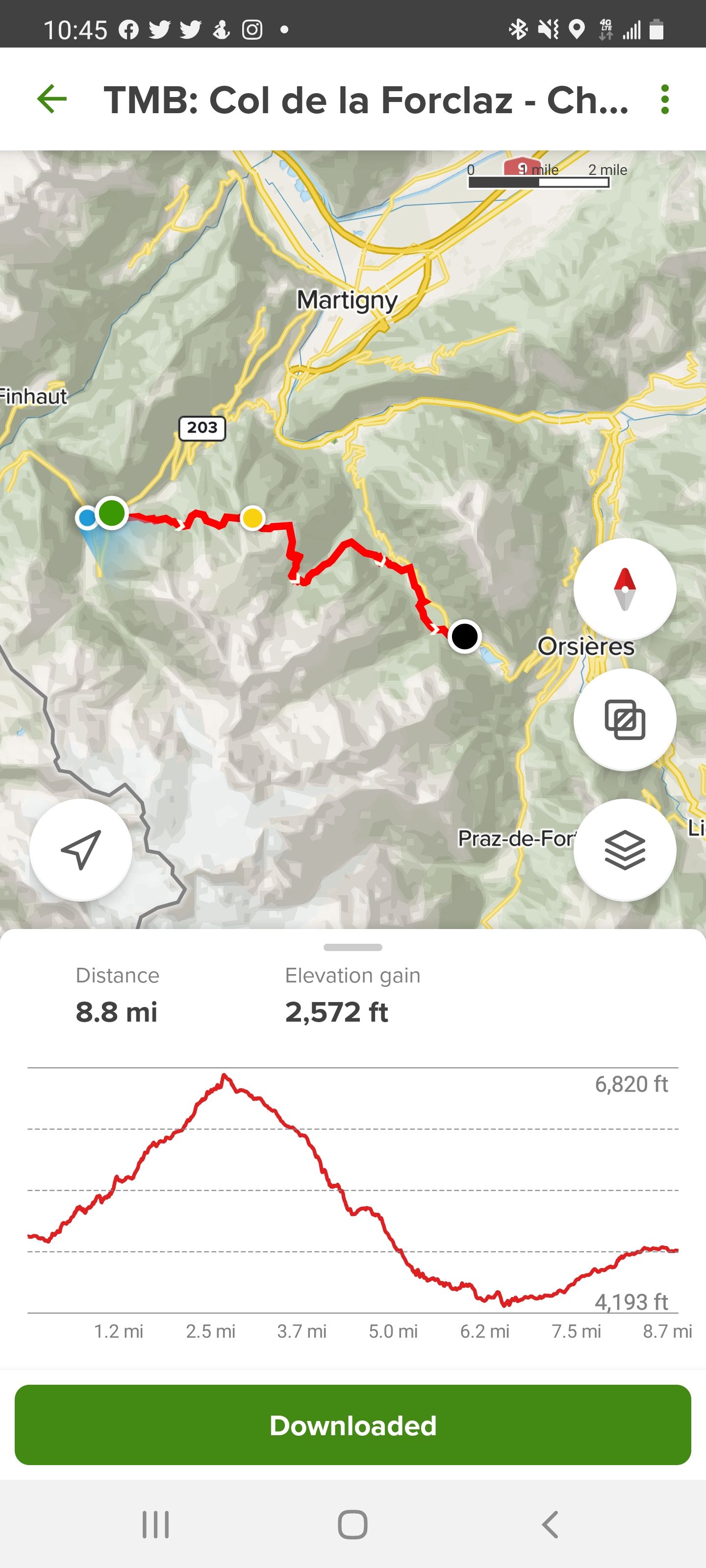Select the yellow waypoint on the route
This screenshot has height=1568, width=706.
point(252,517)
